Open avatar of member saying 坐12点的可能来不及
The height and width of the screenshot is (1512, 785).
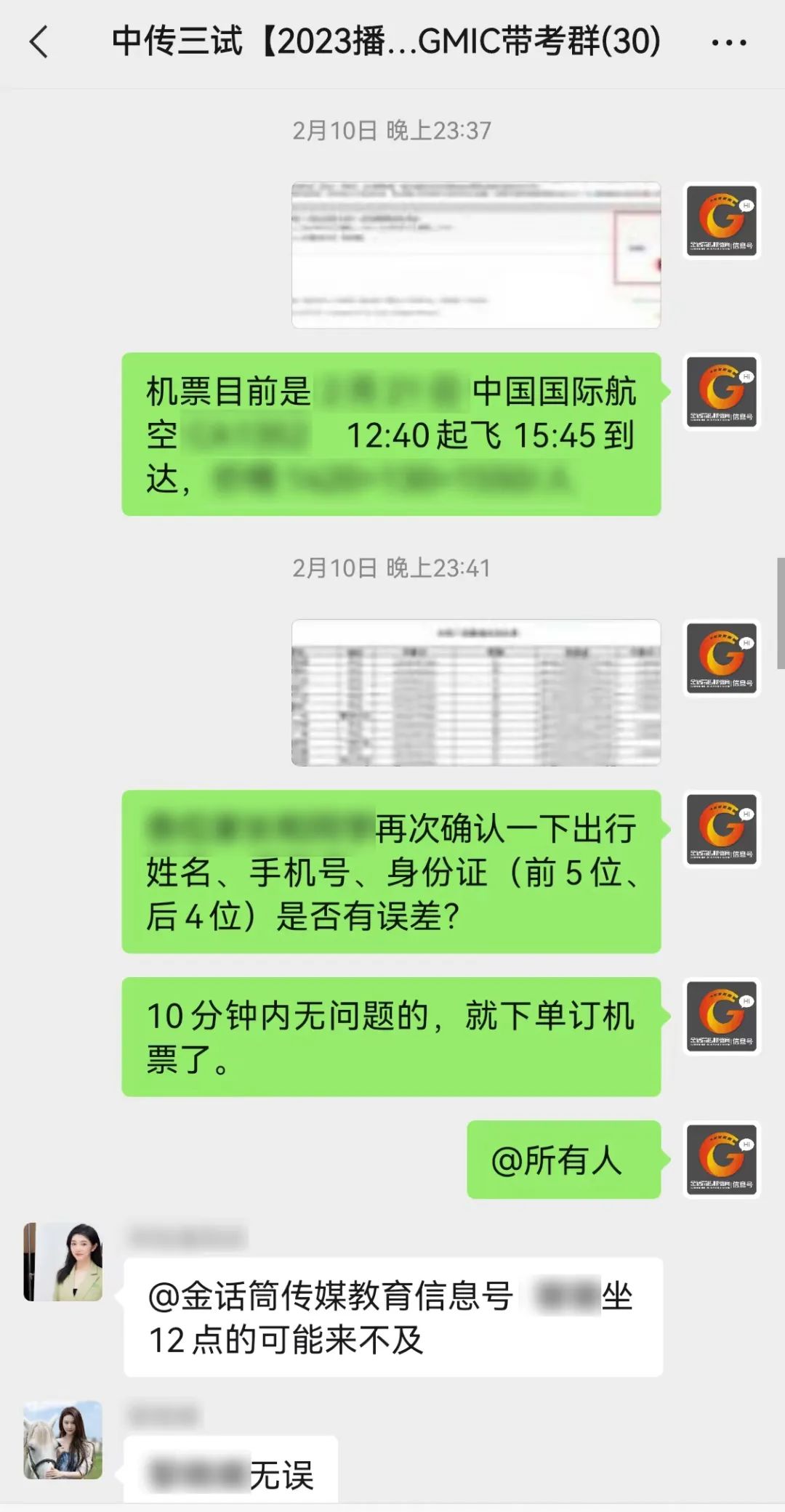(x=63, y=1261)
